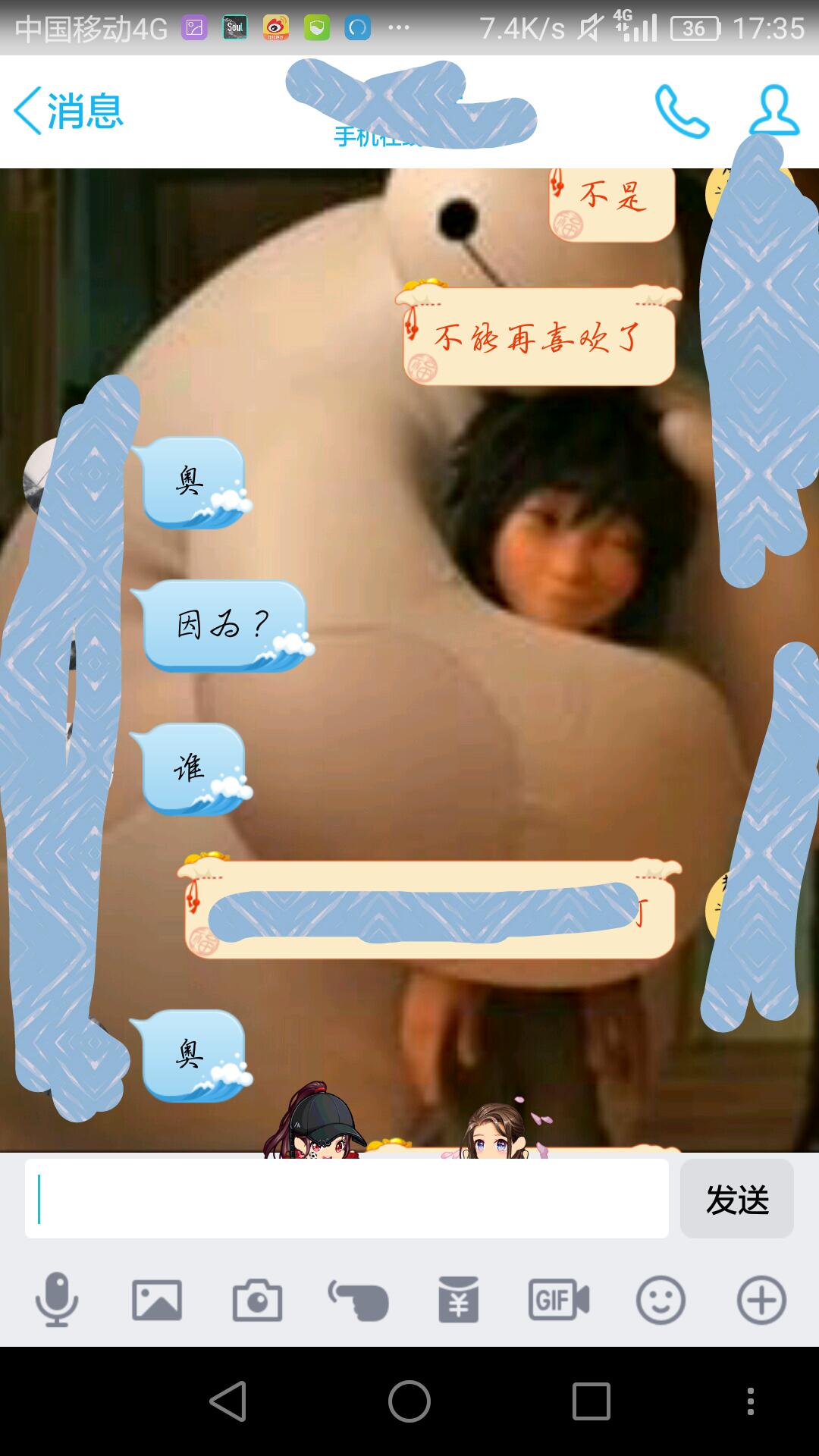
Task: Open the GIF video recorder
Action: pyautogui.click(x=559, y=1300)
